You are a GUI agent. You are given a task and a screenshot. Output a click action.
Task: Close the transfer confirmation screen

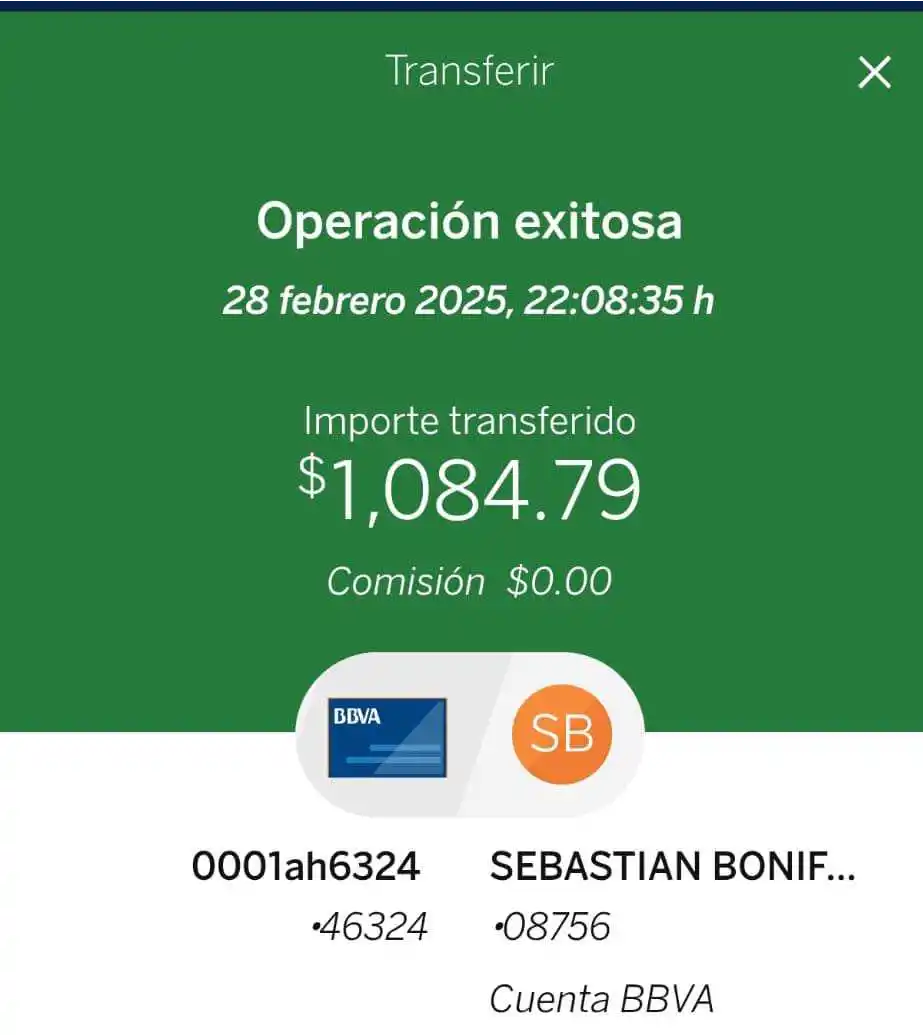point(874,72)
